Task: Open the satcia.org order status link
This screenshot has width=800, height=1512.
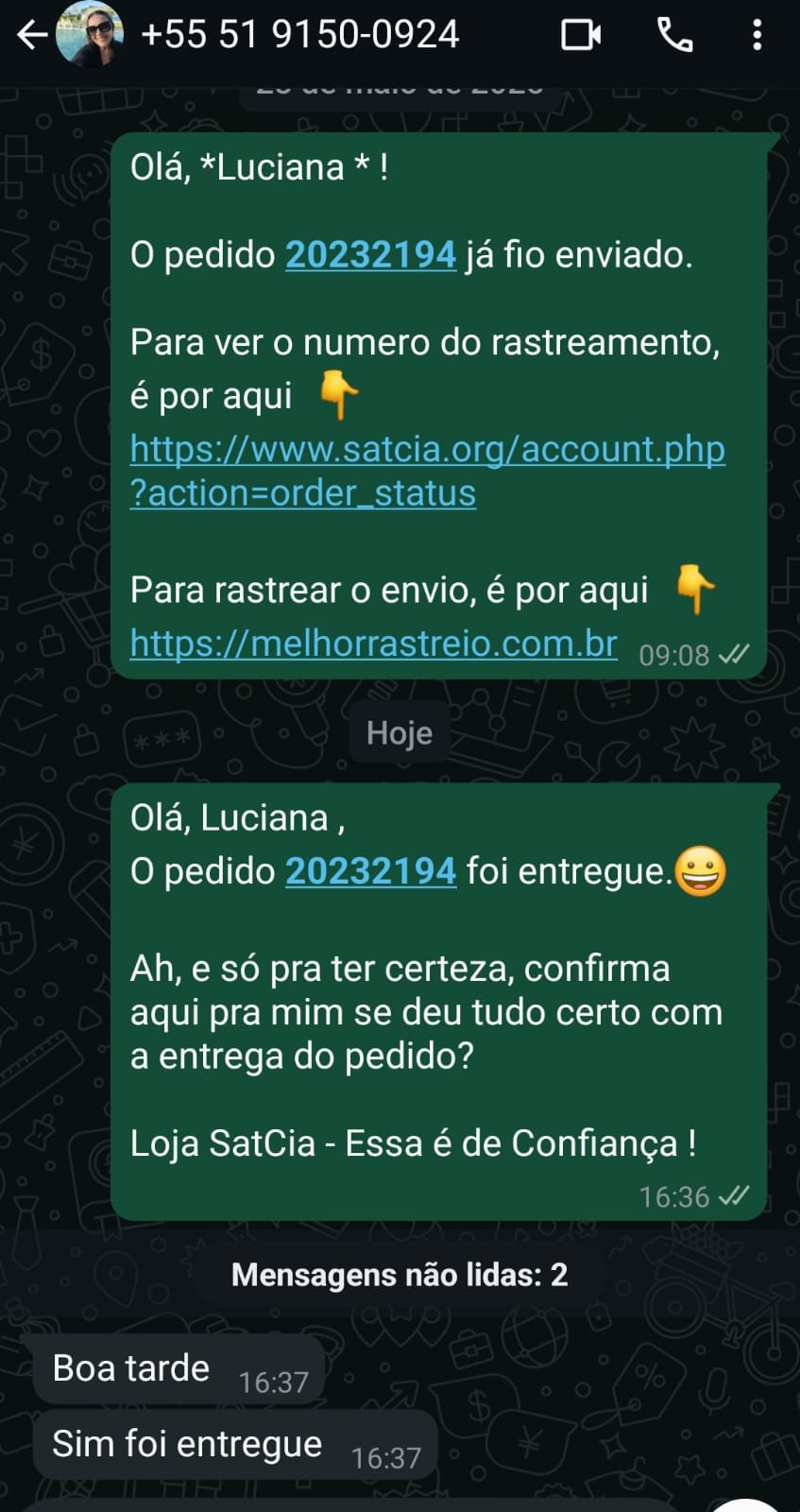Action: coord(427,470)
